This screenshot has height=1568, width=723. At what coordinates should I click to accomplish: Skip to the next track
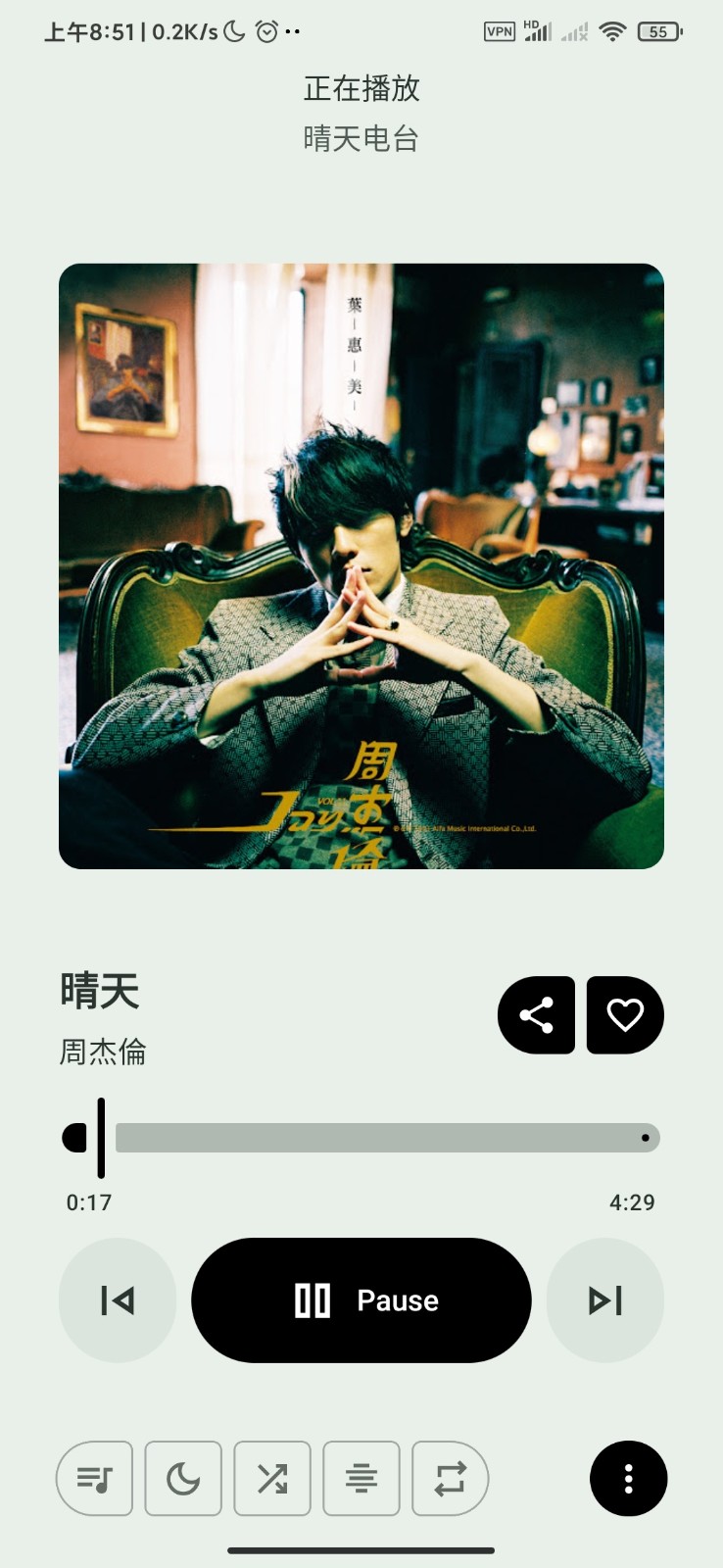(x=605, y=1300)
